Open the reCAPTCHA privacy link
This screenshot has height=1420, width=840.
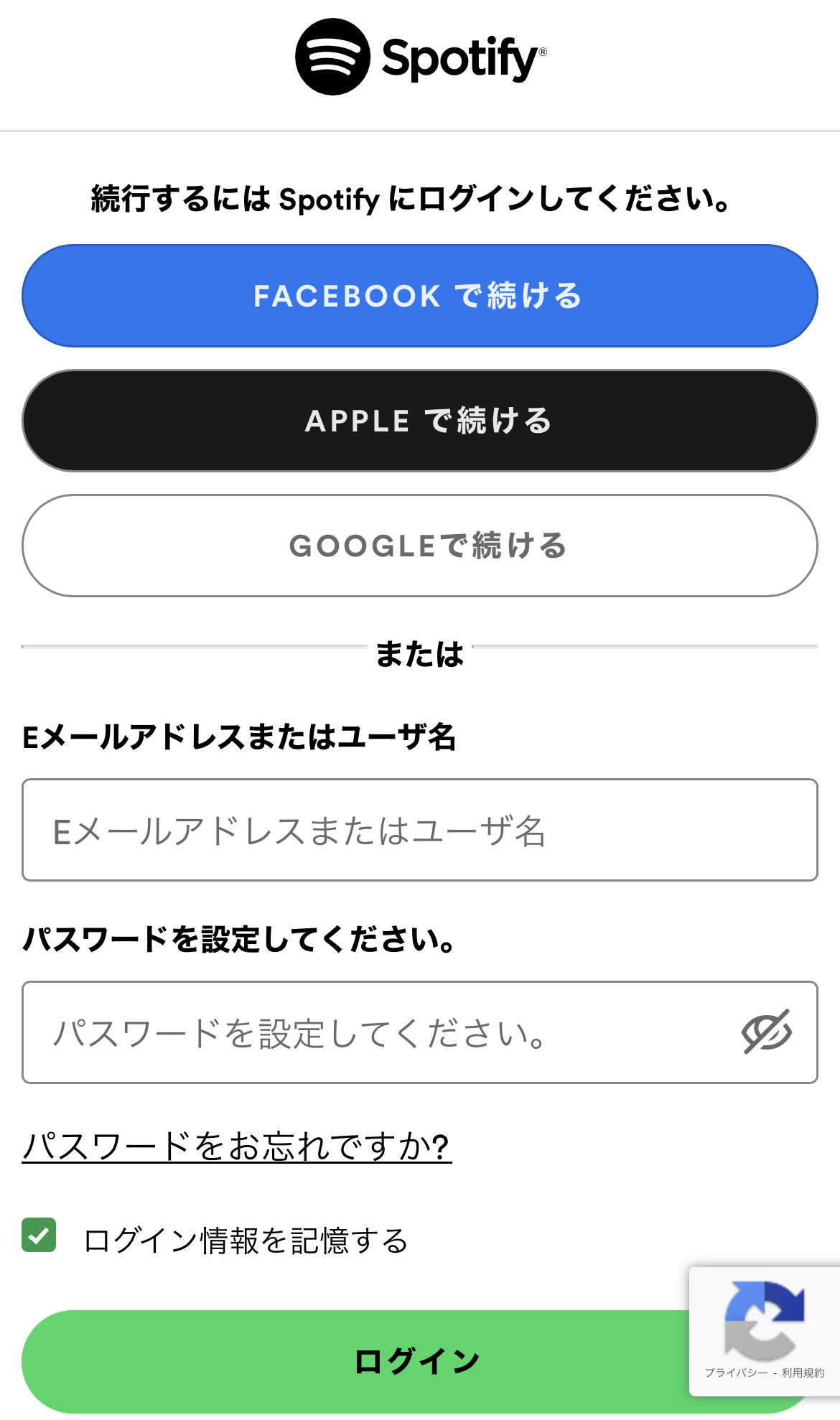point(736,1373)
